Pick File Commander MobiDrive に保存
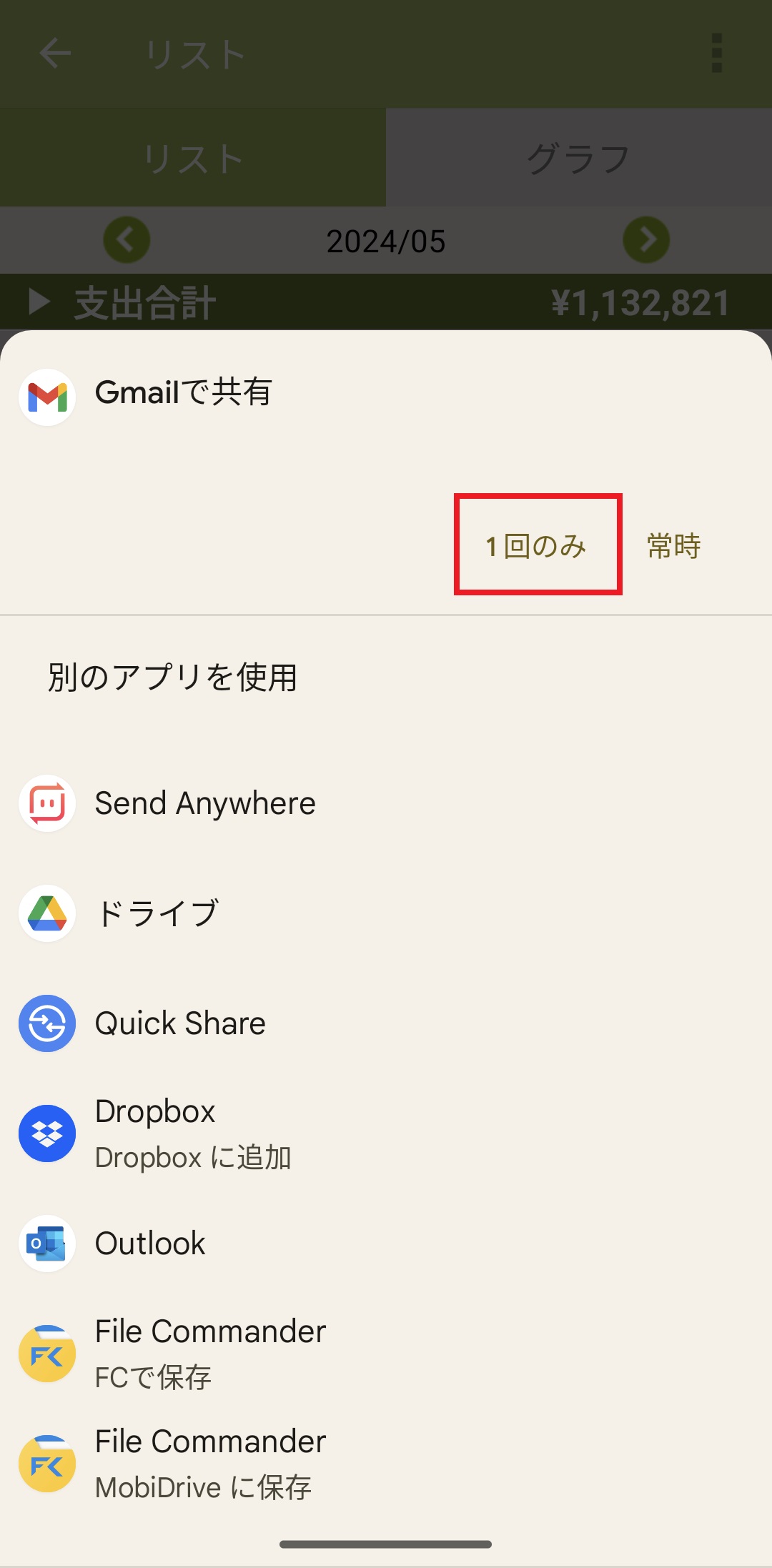Screen dimensions: 772x1568 [210, 1464]
